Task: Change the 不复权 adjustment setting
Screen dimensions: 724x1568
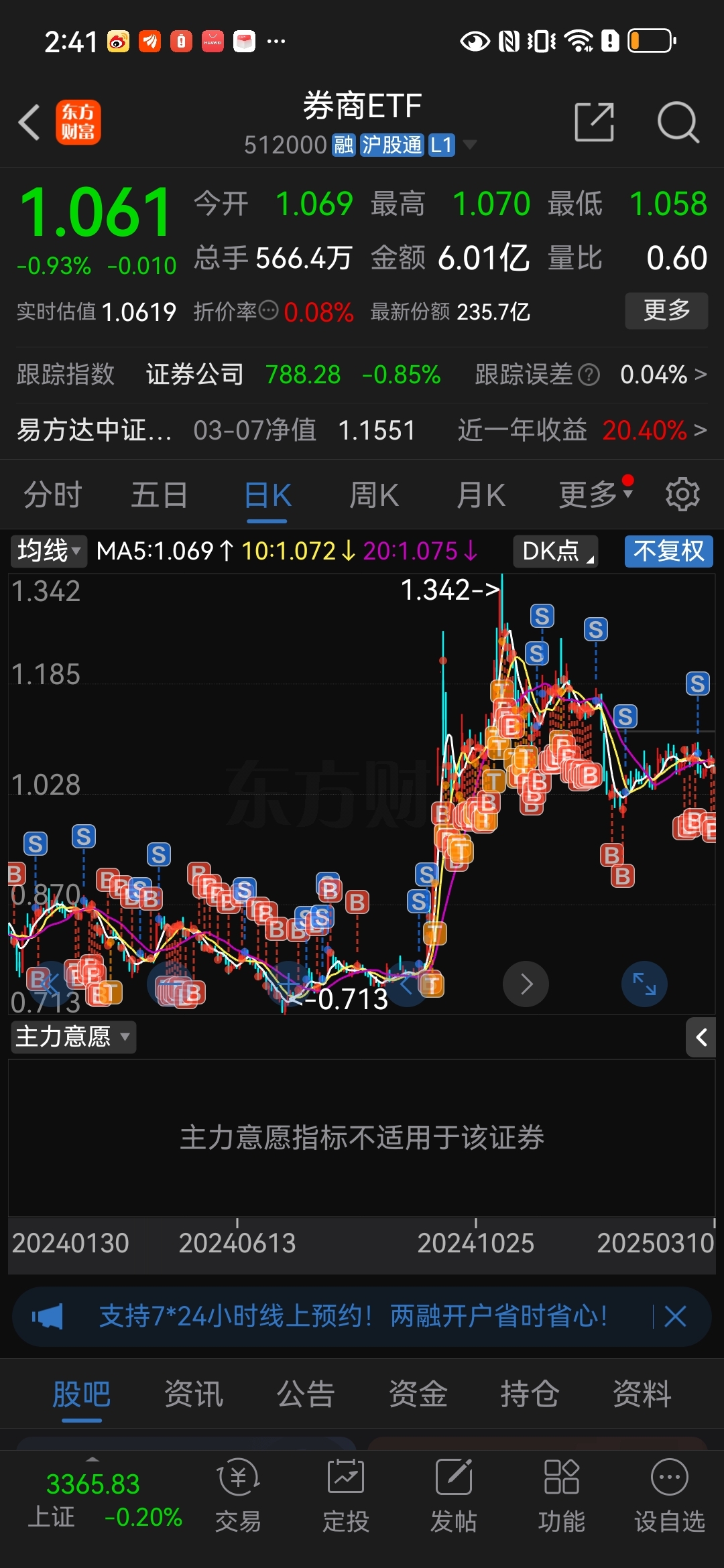Action: (668, 551)
